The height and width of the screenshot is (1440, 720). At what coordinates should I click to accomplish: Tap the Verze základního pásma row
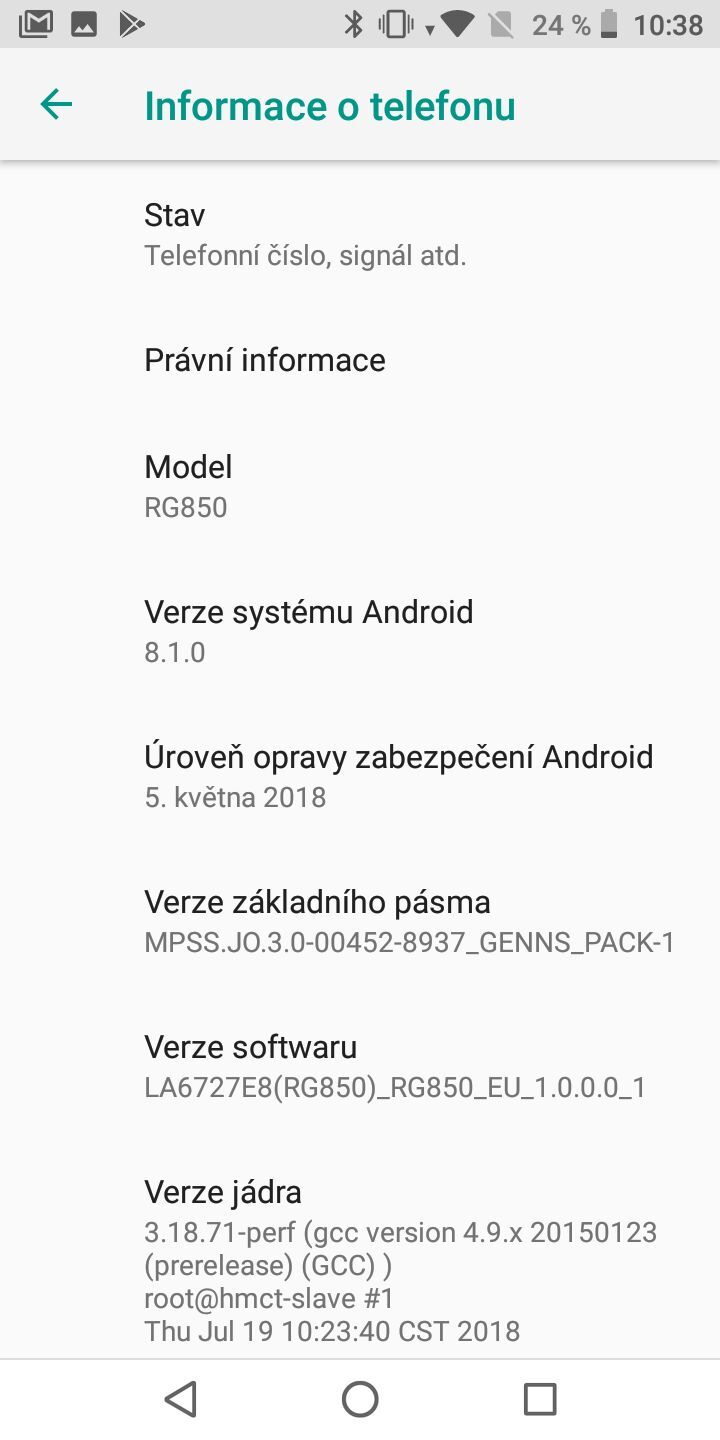tap(360, 920)
